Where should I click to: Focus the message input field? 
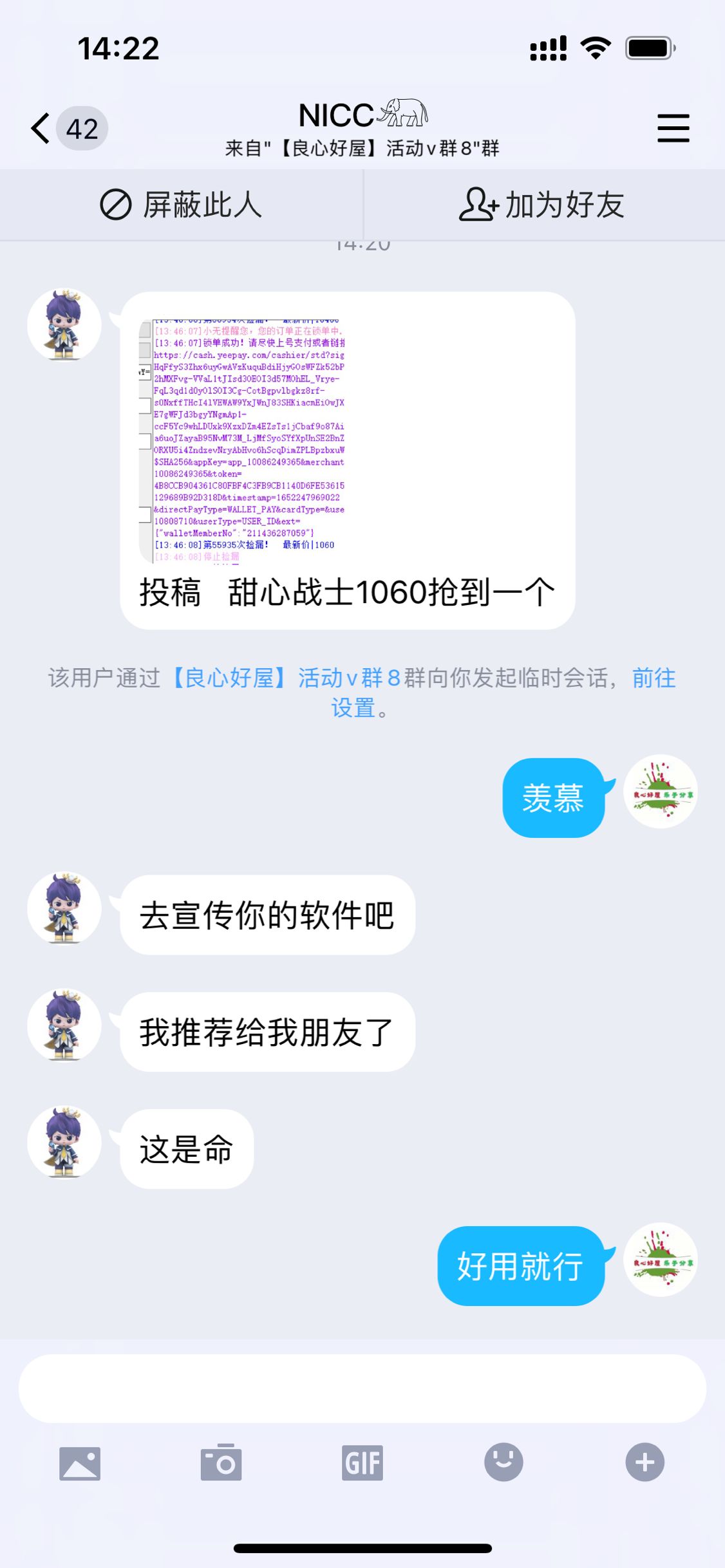pos(362,1388)
